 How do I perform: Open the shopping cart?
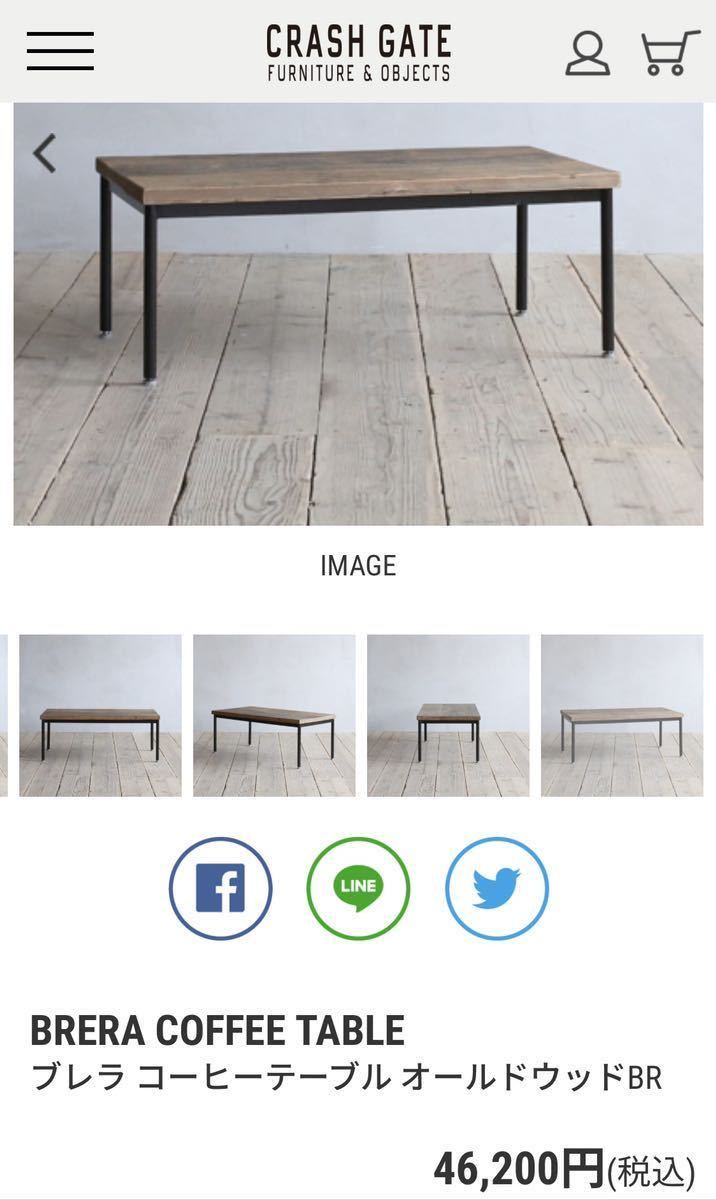pos(668,53)
